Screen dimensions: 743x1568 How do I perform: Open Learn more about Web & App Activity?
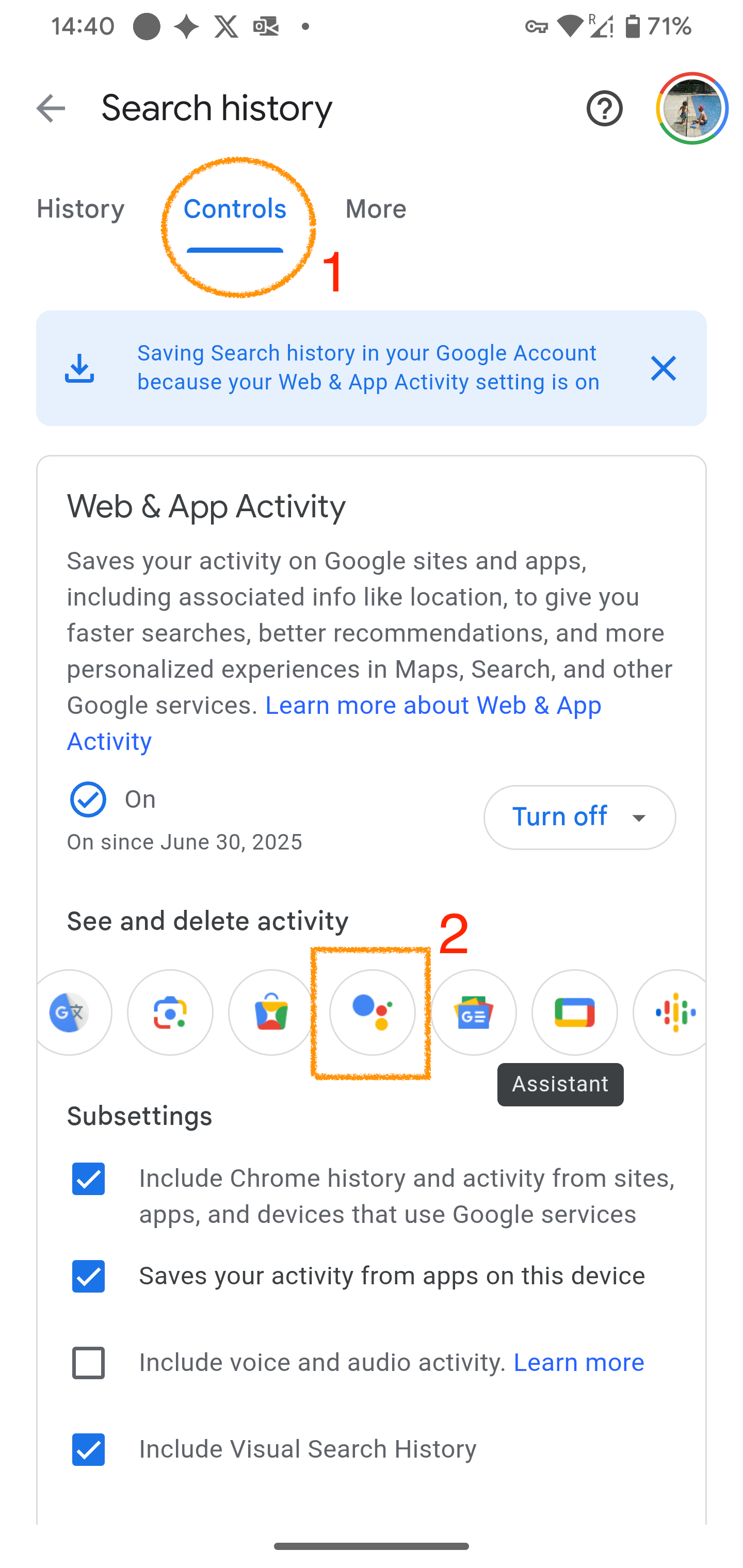click(x=334, y=723)
